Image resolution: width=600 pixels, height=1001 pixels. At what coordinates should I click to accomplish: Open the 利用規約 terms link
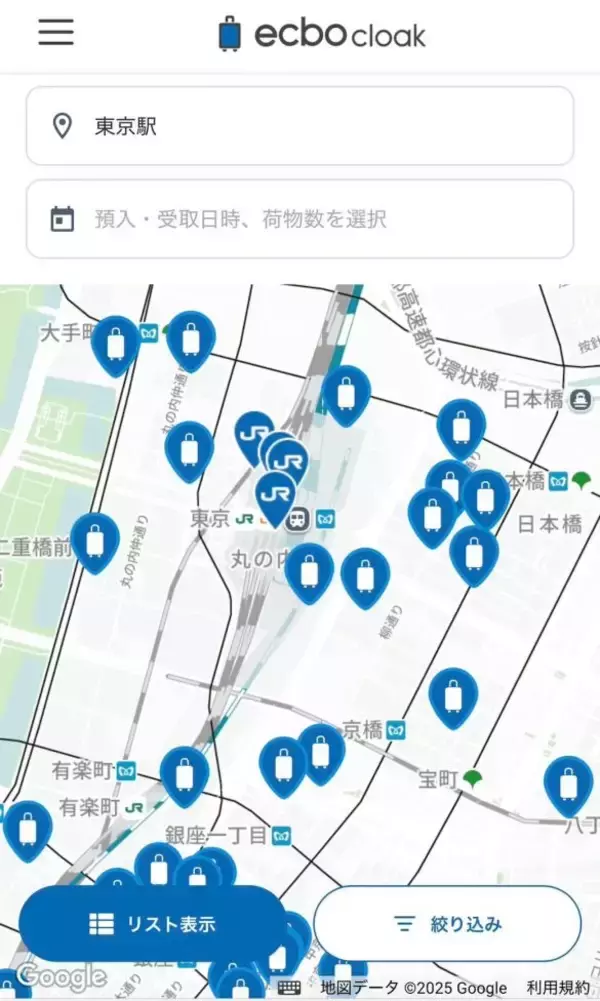559,988
